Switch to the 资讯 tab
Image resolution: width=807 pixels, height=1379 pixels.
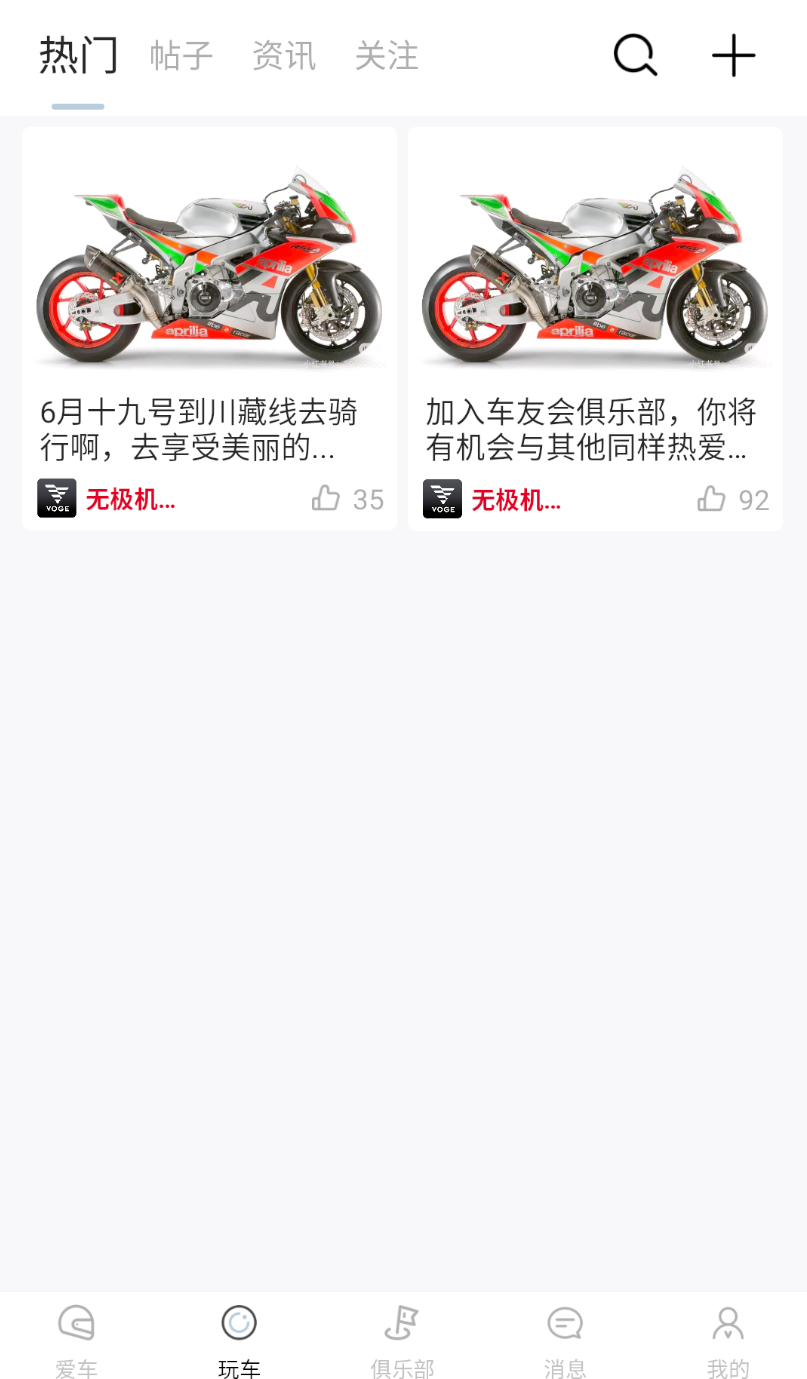tap(284, 57)
